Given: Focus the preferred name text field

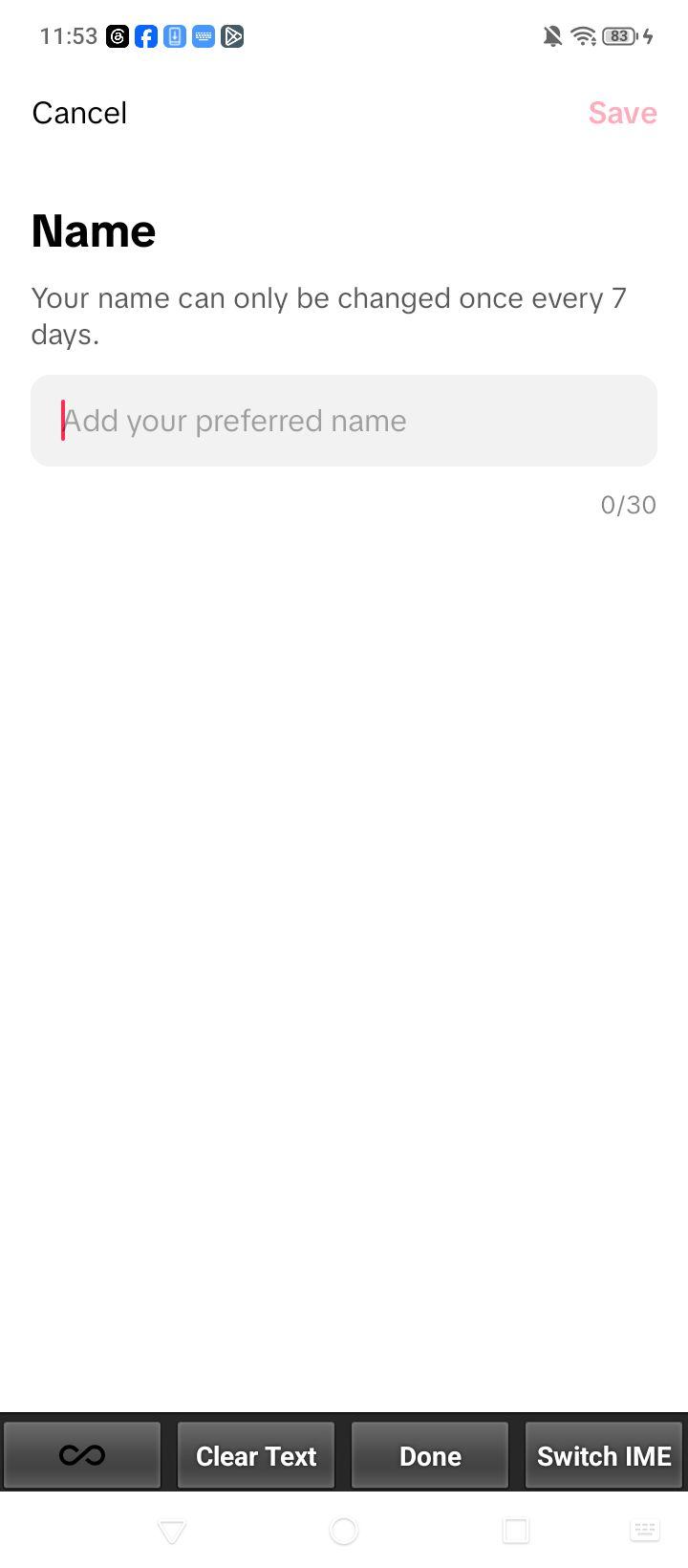Looking at the screenshot, I should (x=344, y=421).
